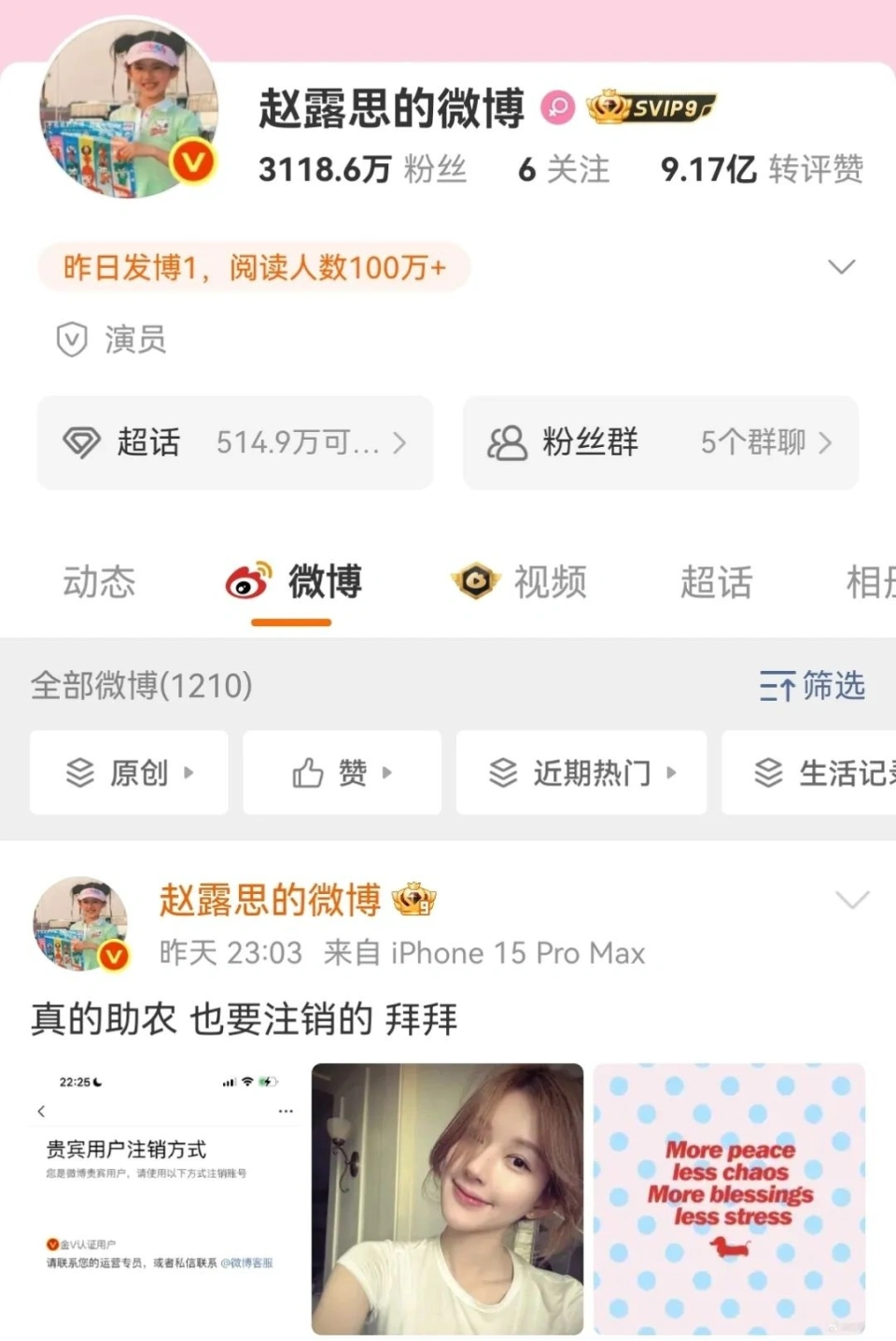View the 6 关注 following list

point(564,170)
